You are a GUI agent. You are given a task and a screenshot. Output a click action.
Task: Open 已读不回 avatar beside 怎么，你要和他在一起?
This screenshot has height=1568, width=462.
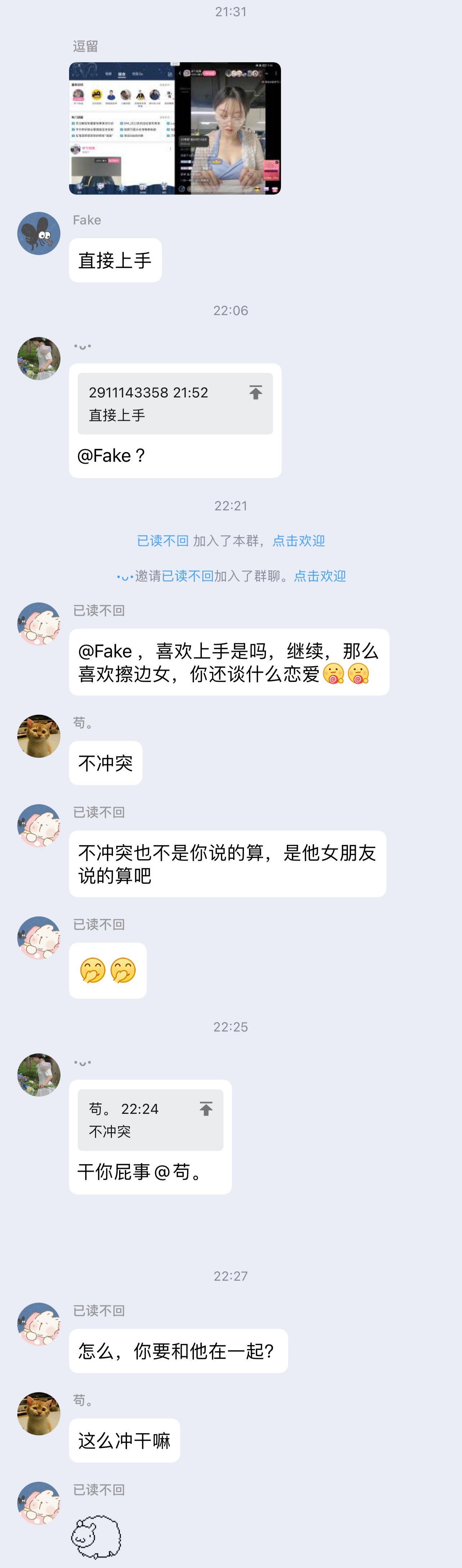(x=39, y=1323)
